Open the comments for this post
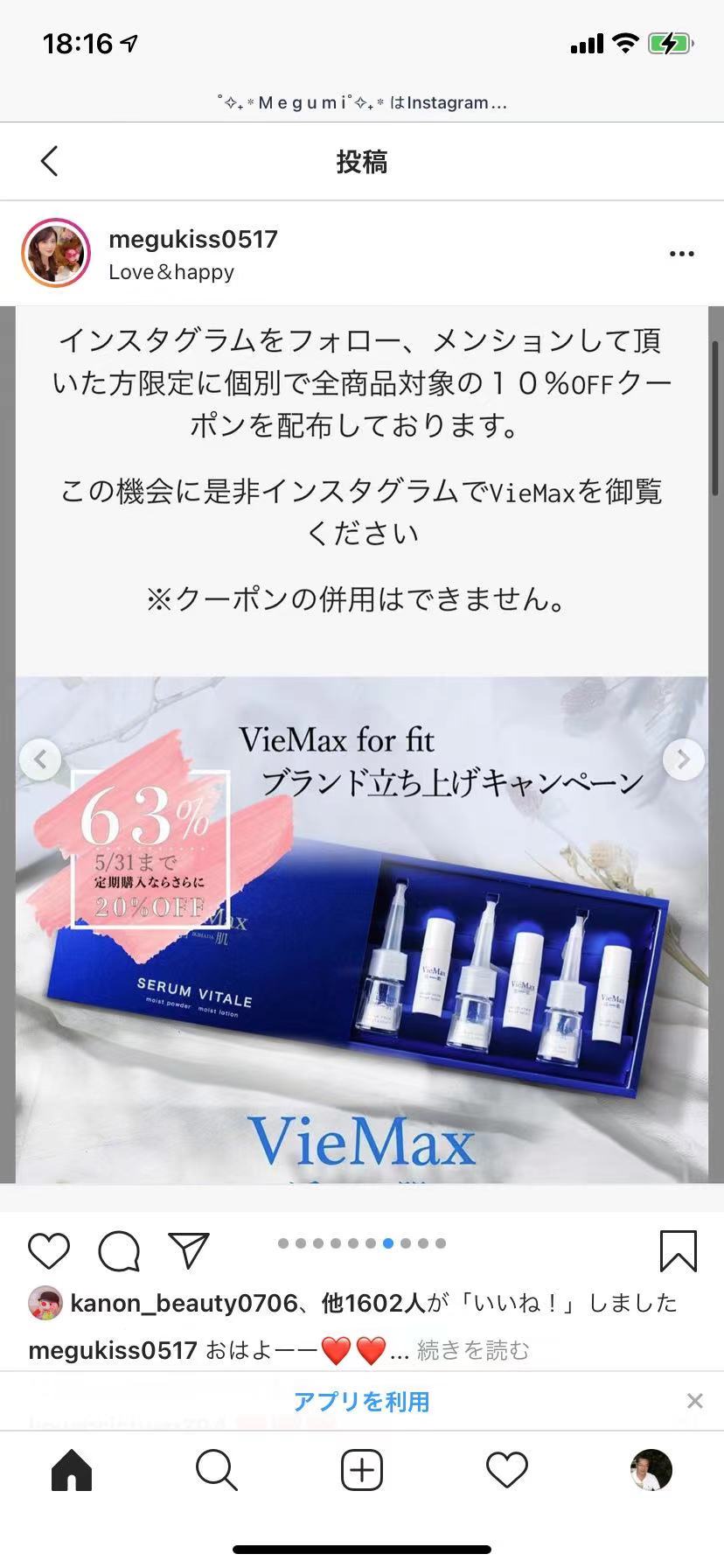This screenshot has height=1568, width=724. (x=119, y=1251)
